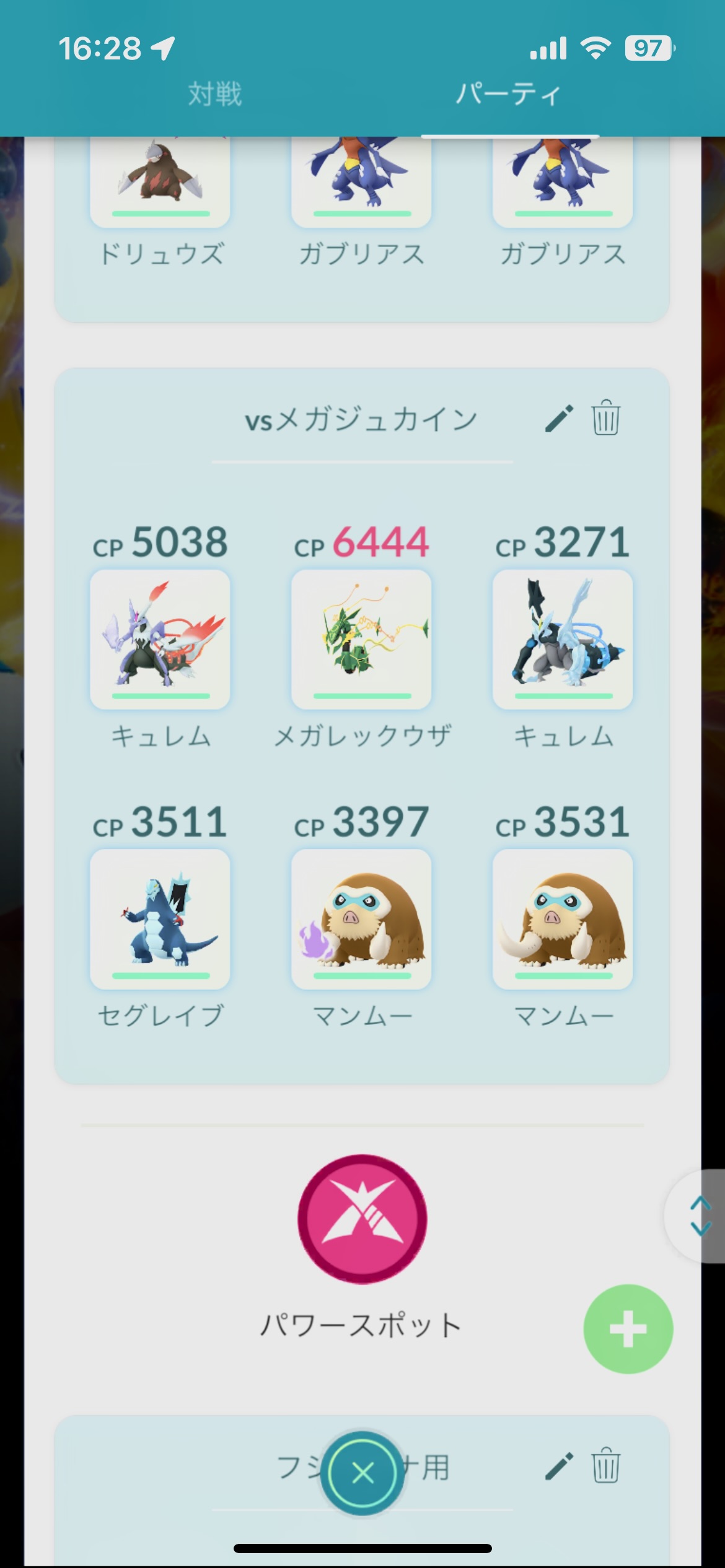
Task: Select the CP 3531 マンムー slot
Action: pyautogui.click(x=563, y=919)
